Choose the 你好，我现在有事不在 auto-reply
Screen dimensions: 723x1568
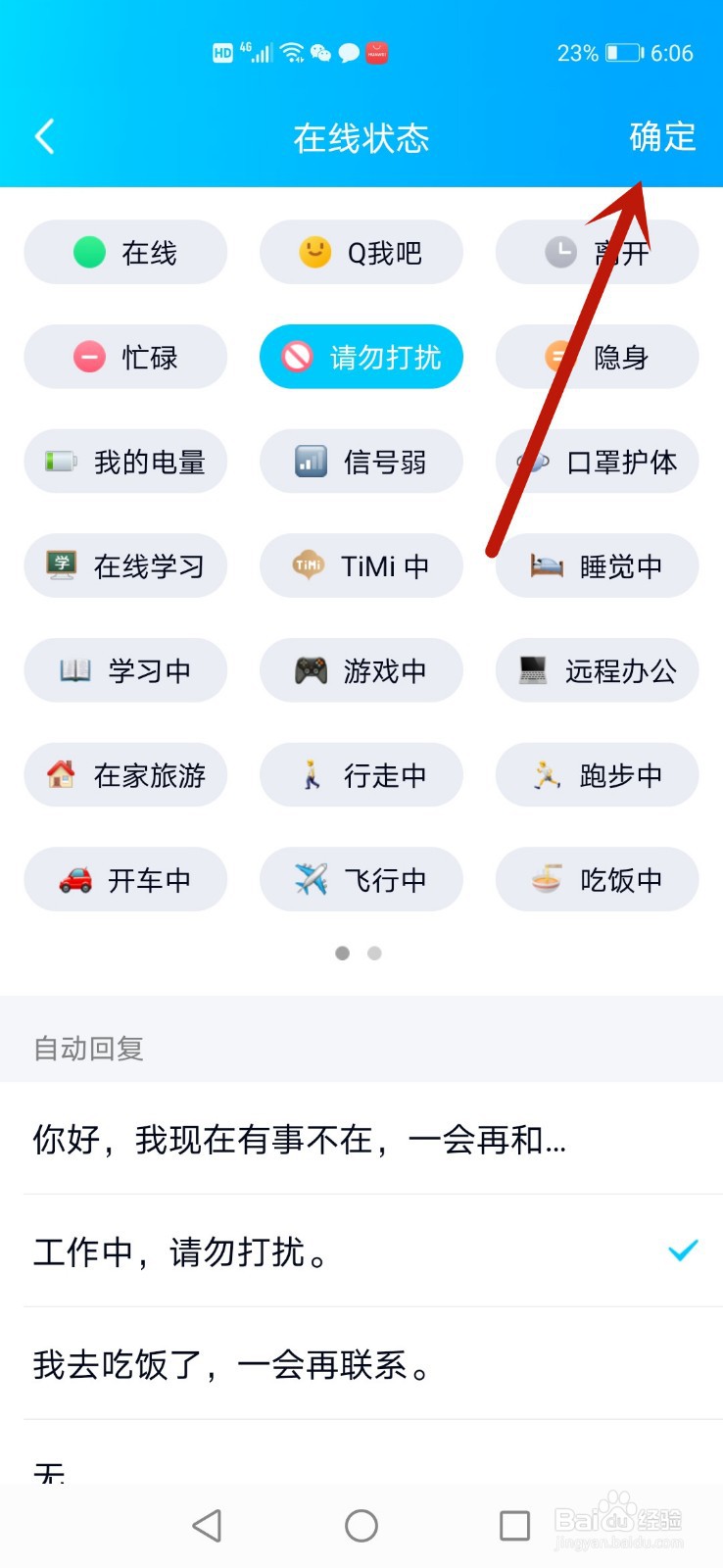click(x=361, y=1140)
